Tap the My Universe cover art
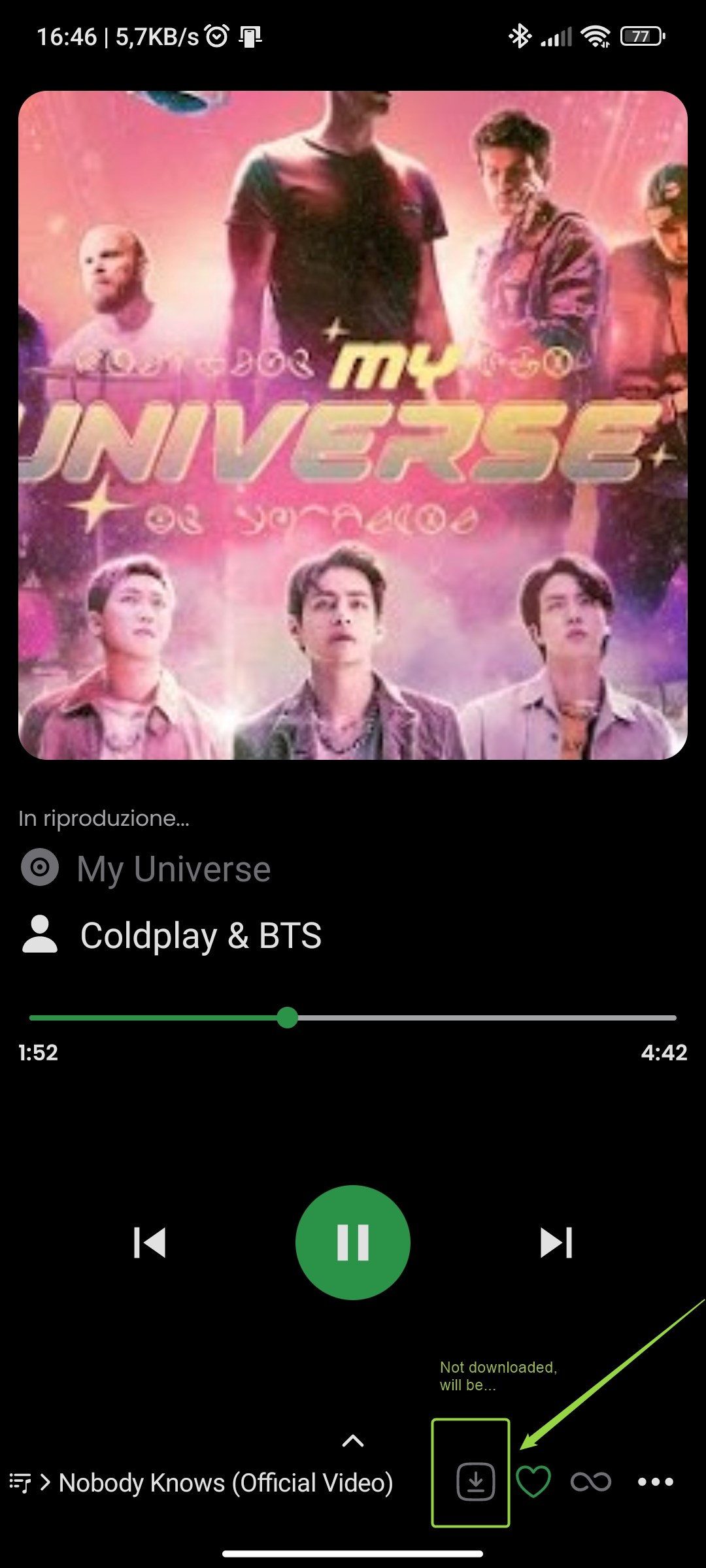 coord(353,425)
